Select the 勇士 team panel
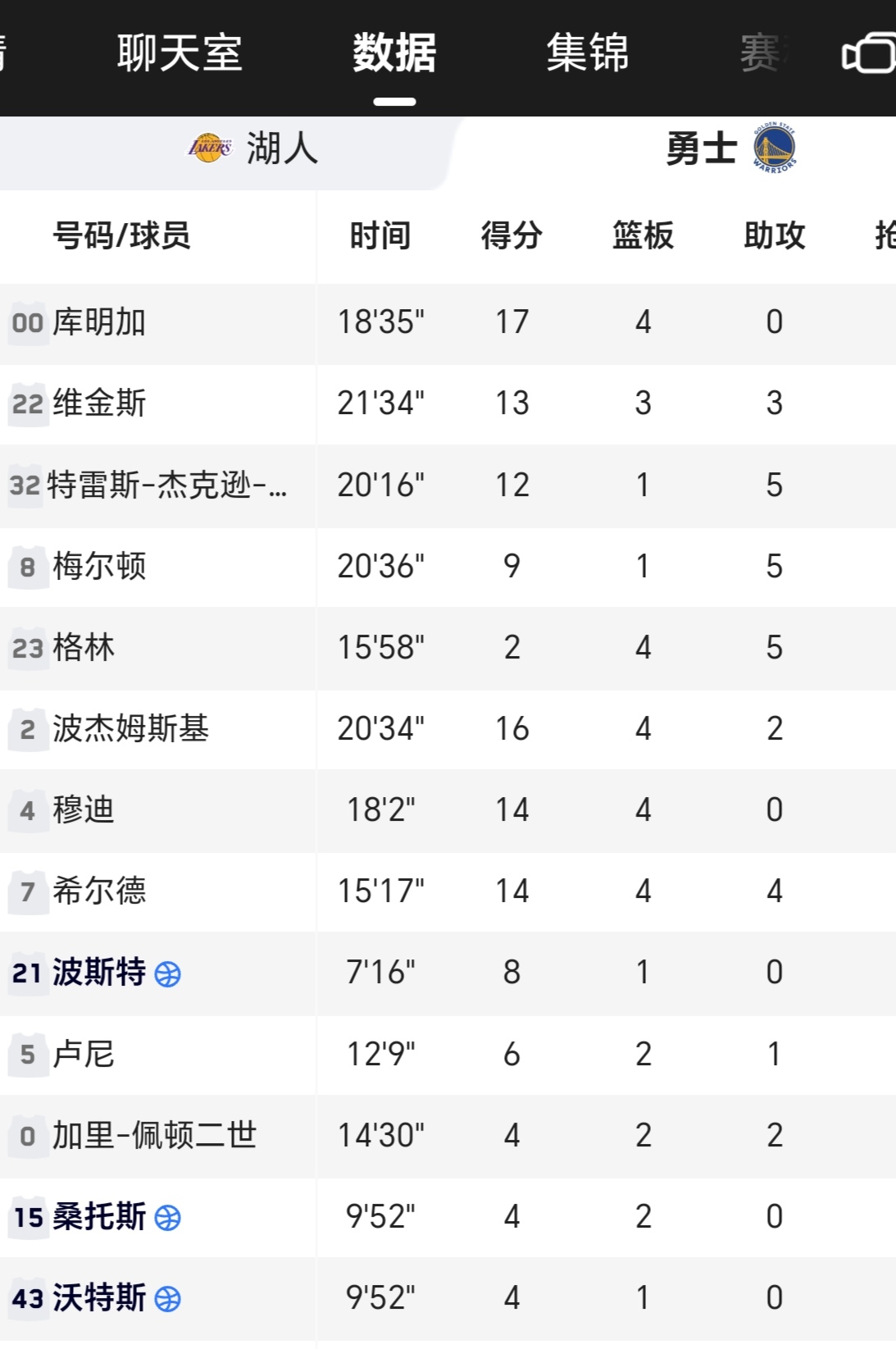Image resolution: width=896 pixels, height=1349 pixels. coord(705,148)
